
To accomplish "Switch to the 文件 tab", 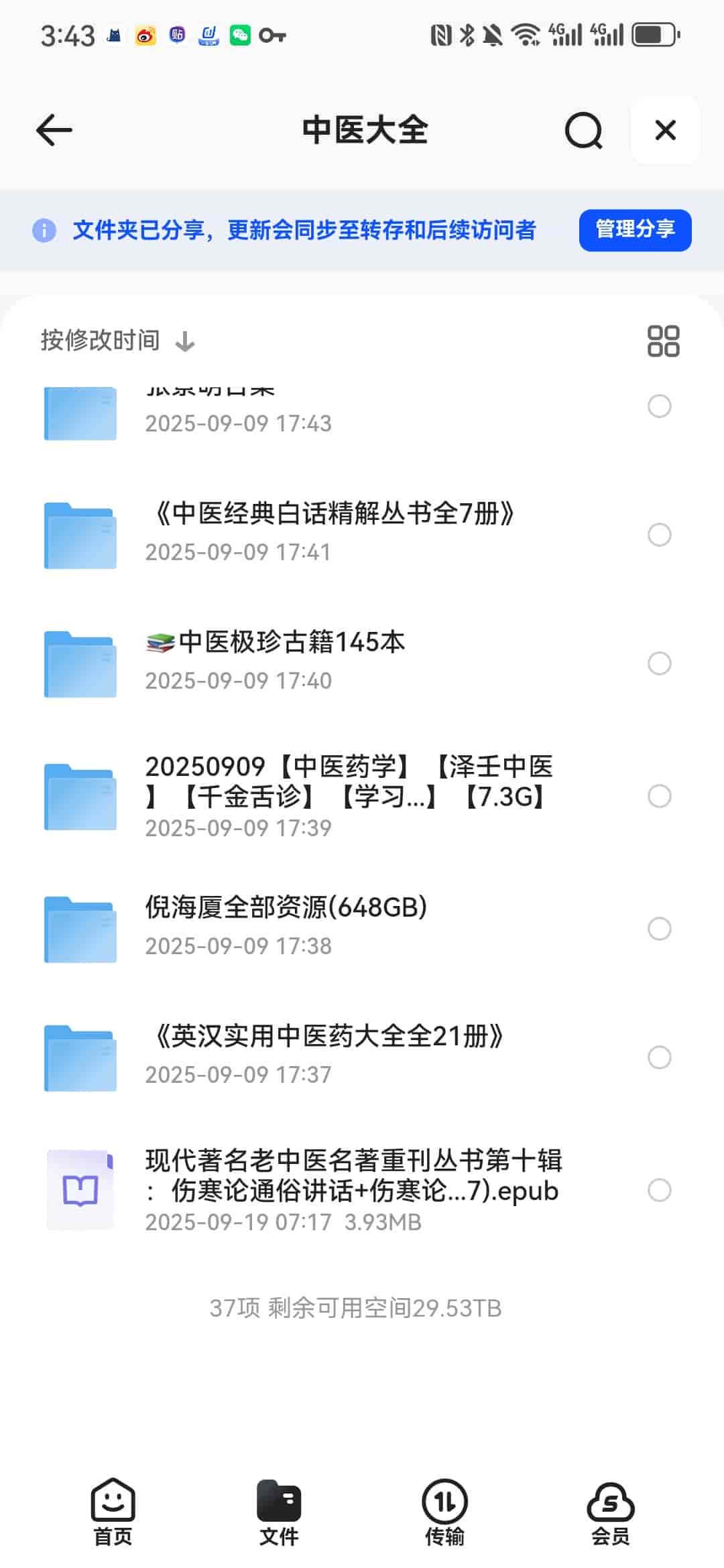I will 279,1512.
